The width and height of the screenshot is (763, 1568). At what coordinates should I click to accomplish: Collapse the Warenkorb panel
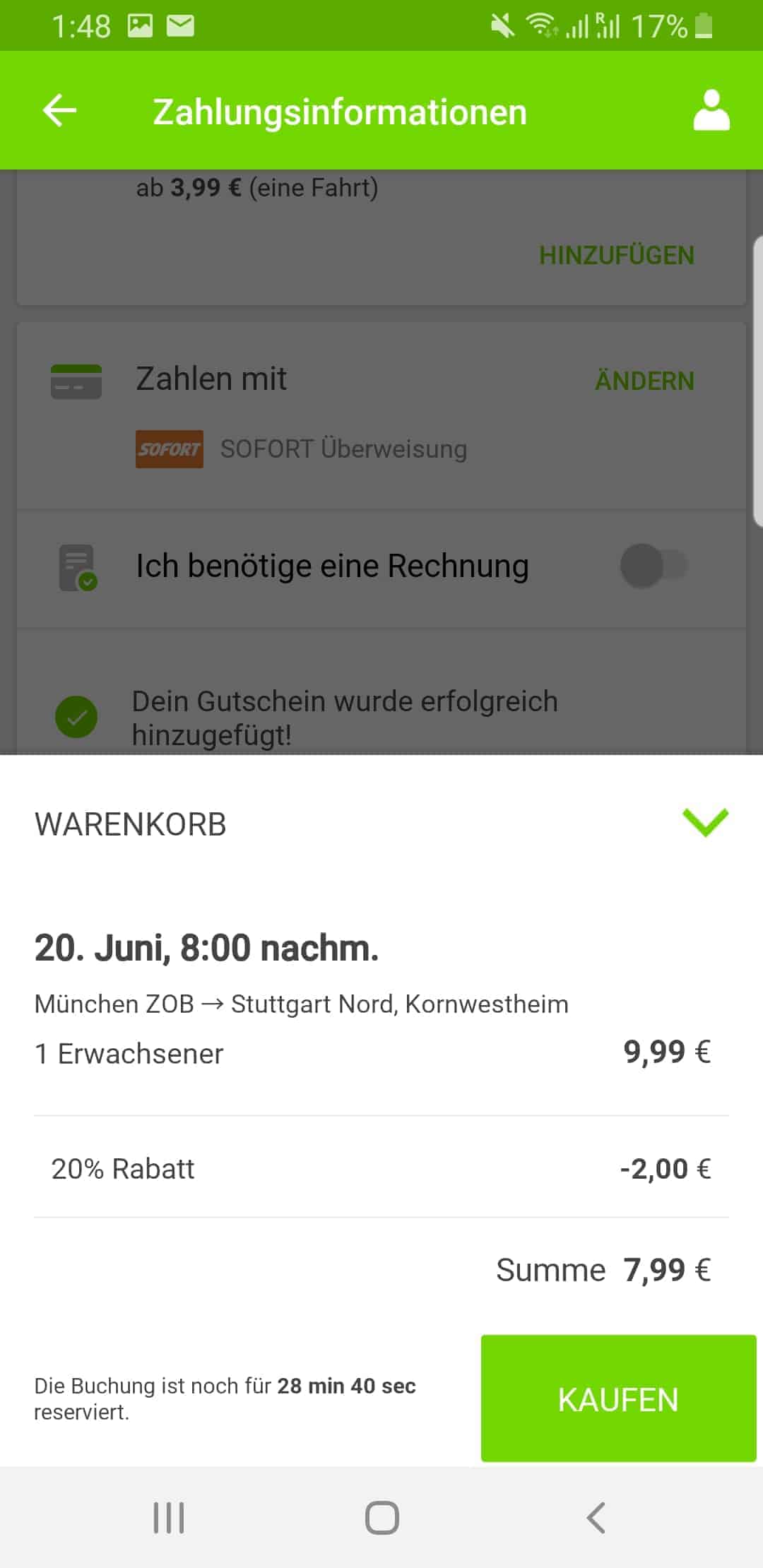tap(705, 822)
